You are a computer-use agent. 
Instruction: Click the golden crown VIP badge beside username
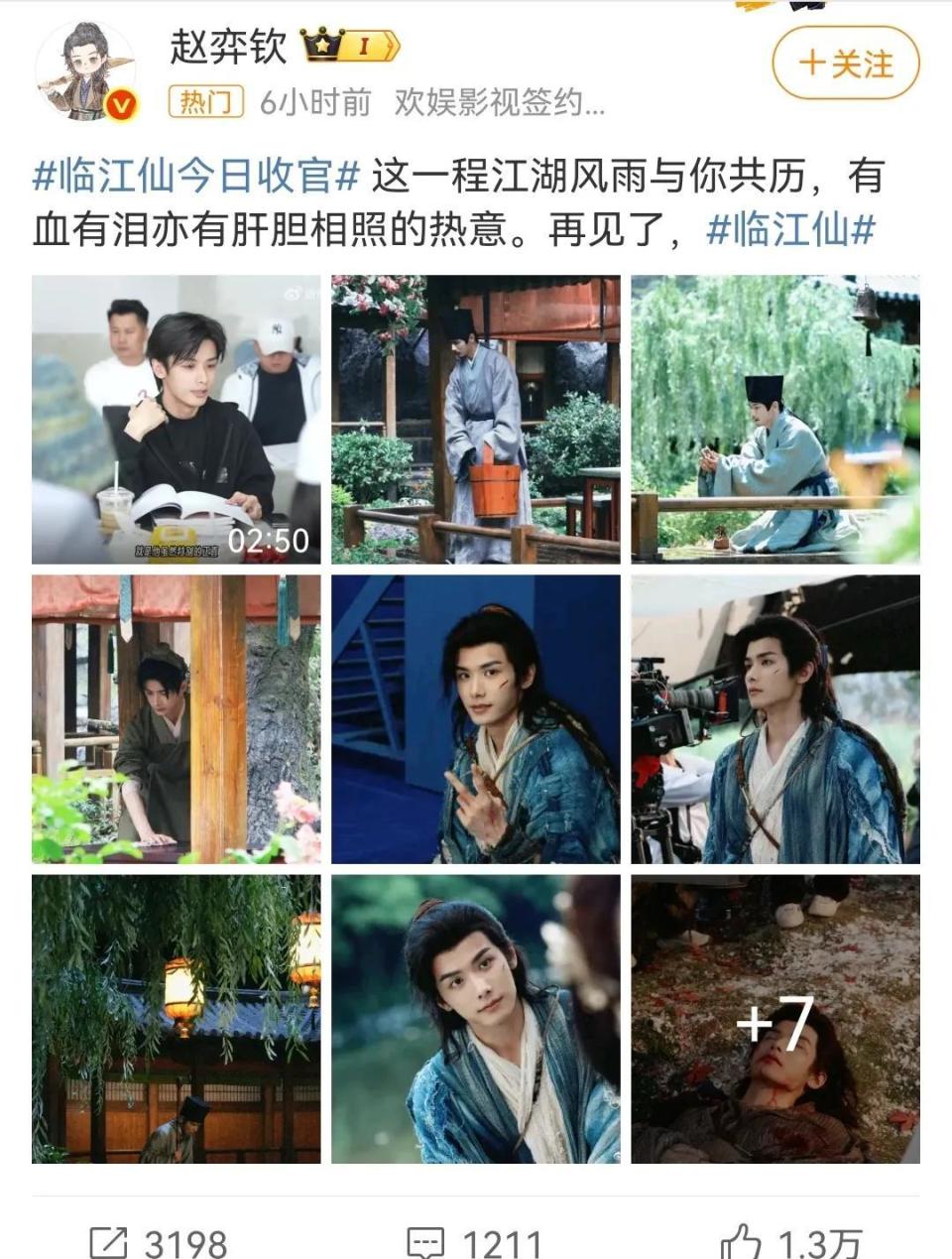(321, 44)
